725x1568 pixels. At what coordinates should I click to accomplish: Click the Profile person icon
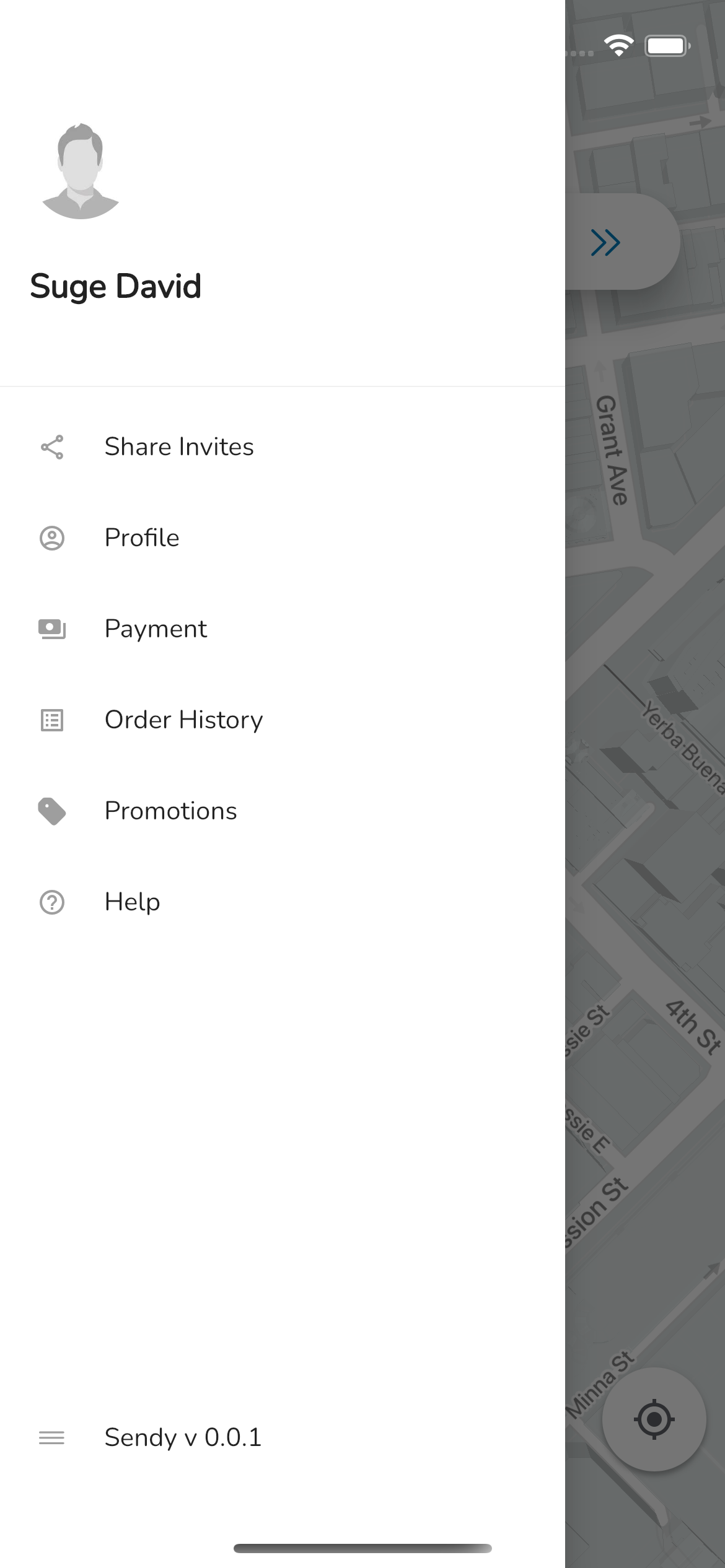[53, 538]
